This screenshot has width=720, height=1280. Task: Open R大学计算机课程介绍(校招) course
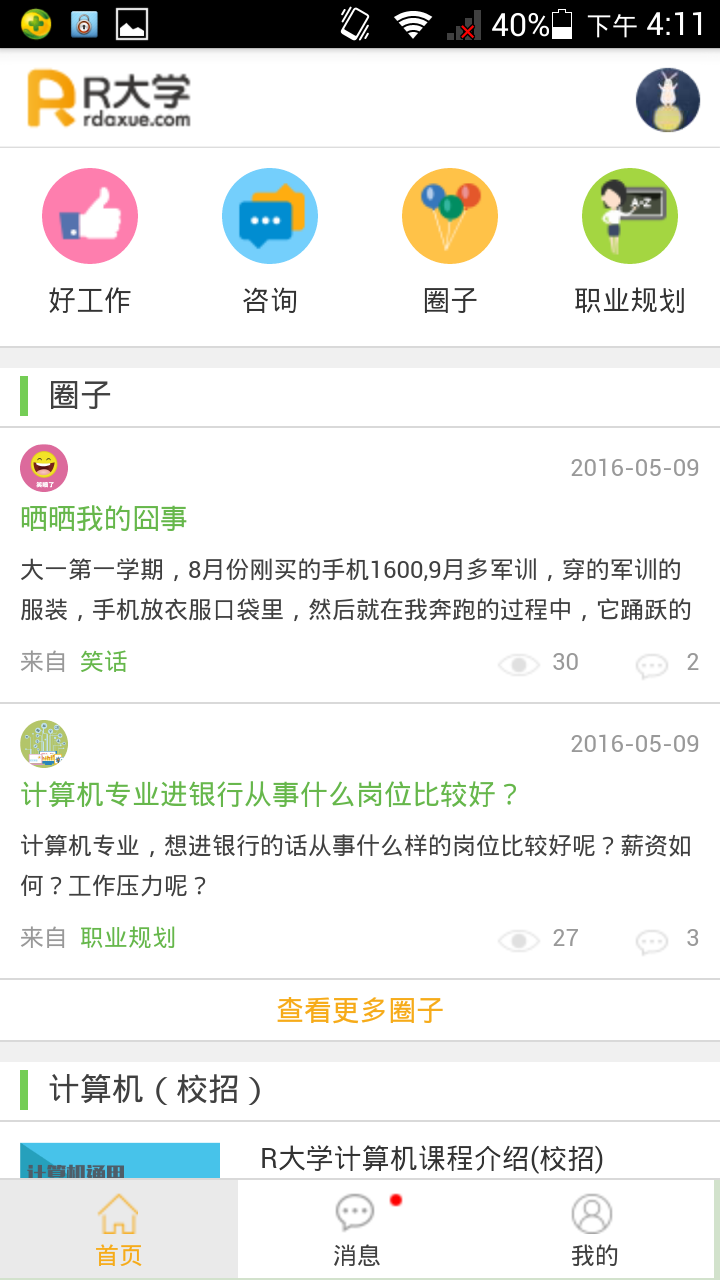pyautogui.click(x=432, y=1159)
